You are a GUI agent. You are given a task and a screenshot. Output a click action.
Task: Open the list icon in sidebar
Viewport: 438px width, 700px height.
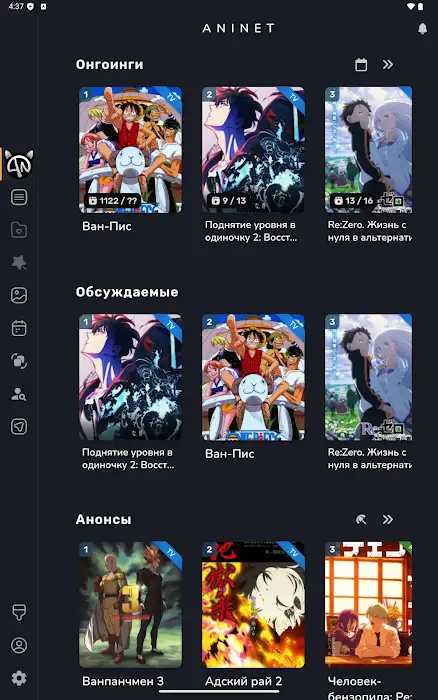[19, 197]
